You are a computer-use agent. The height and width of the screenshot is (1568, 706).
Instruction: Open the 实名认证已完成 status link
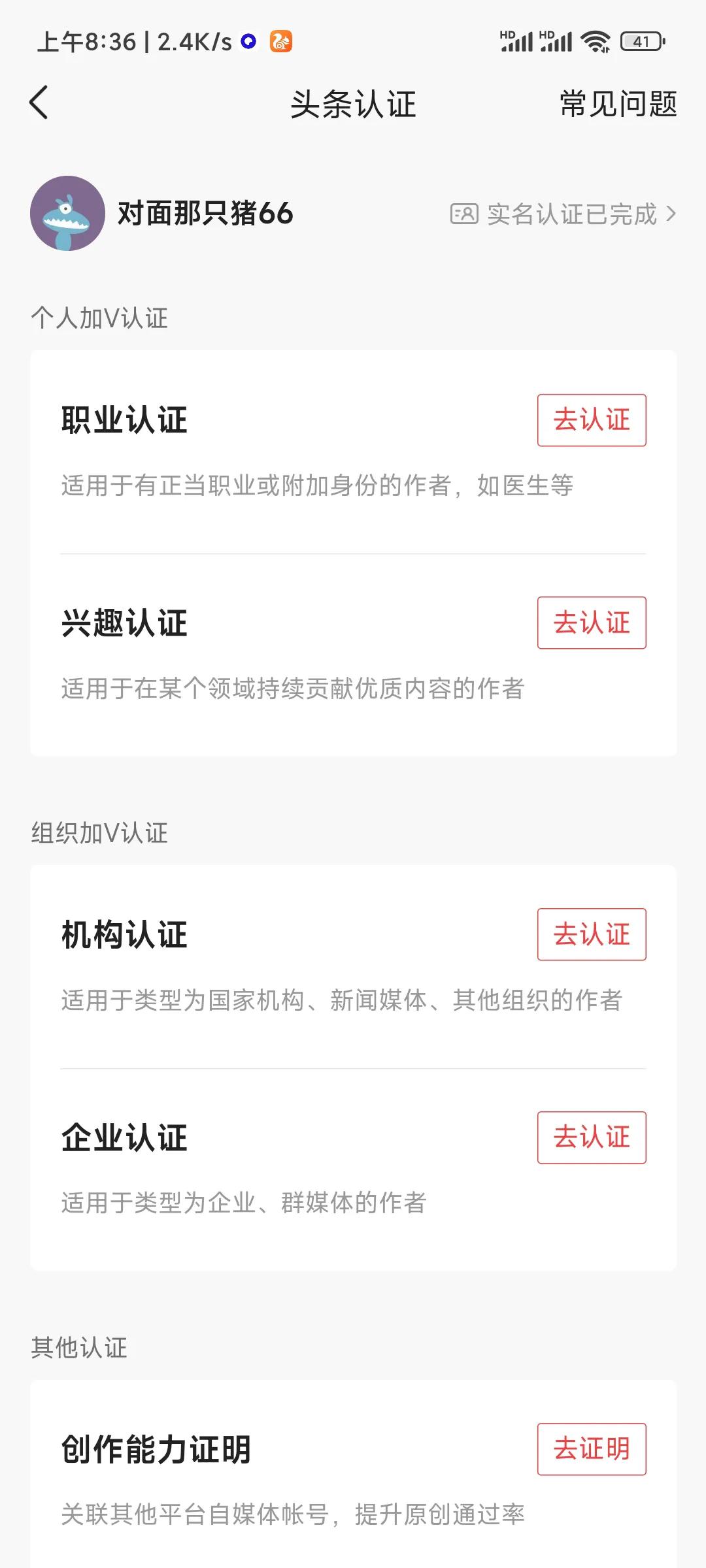point(563,214)
